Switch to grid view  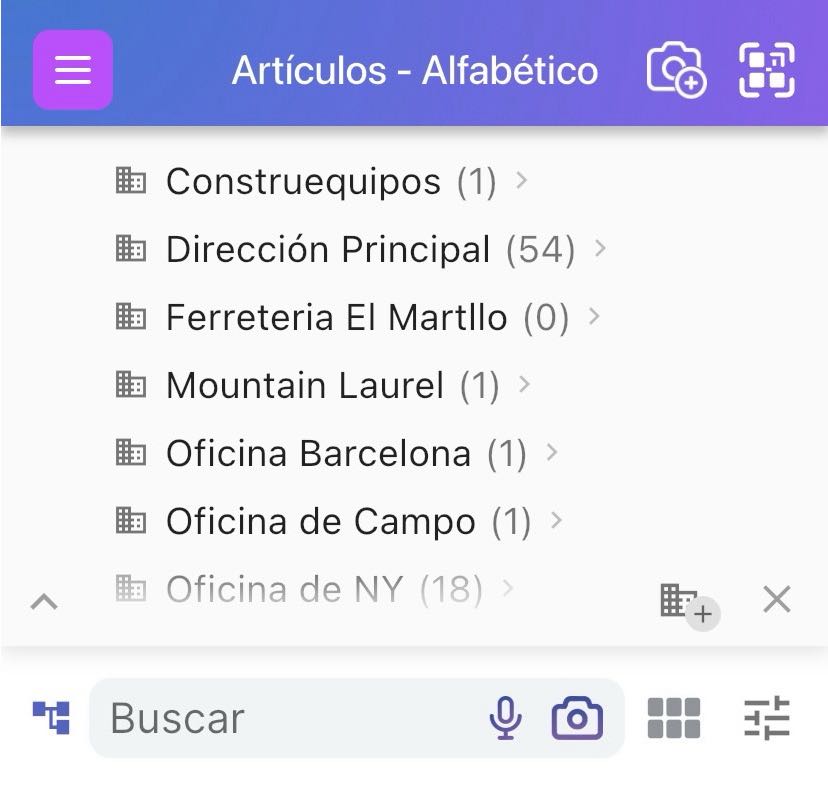(x=674, y=719)
